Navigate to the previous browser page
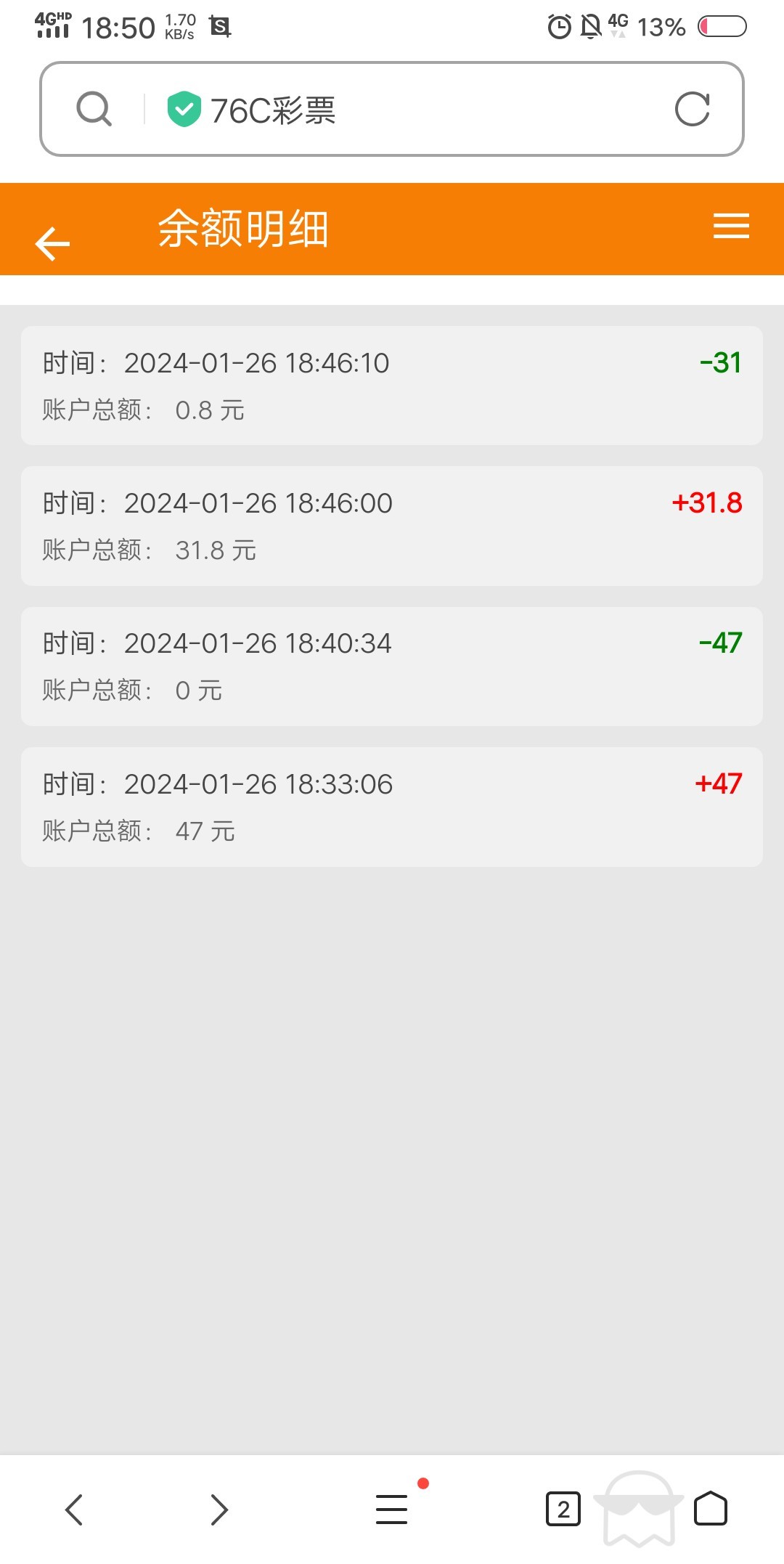The image size is (784, 1564). tap(74, 1510)
